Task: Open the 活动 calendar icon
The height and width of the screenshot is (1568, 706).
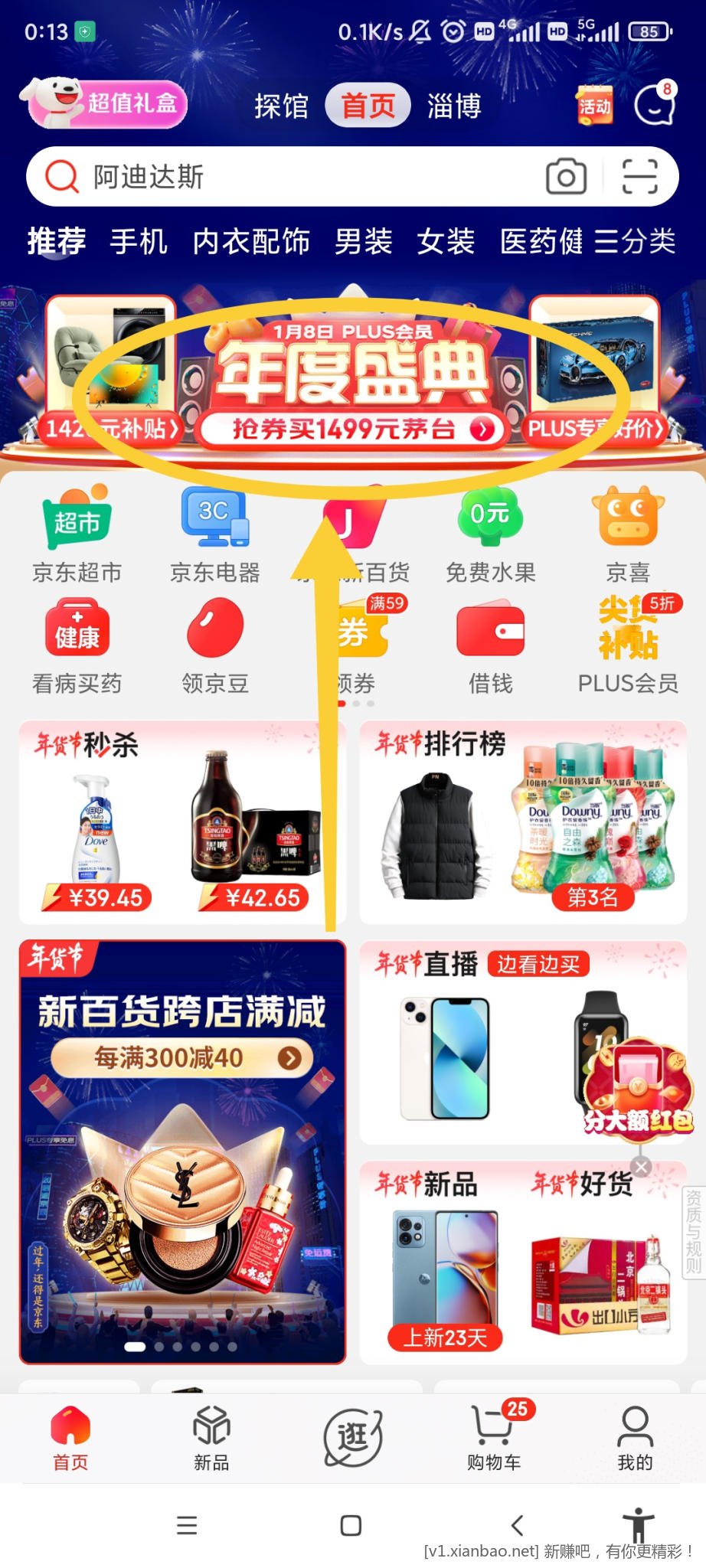Action: (x=594, y=105)
